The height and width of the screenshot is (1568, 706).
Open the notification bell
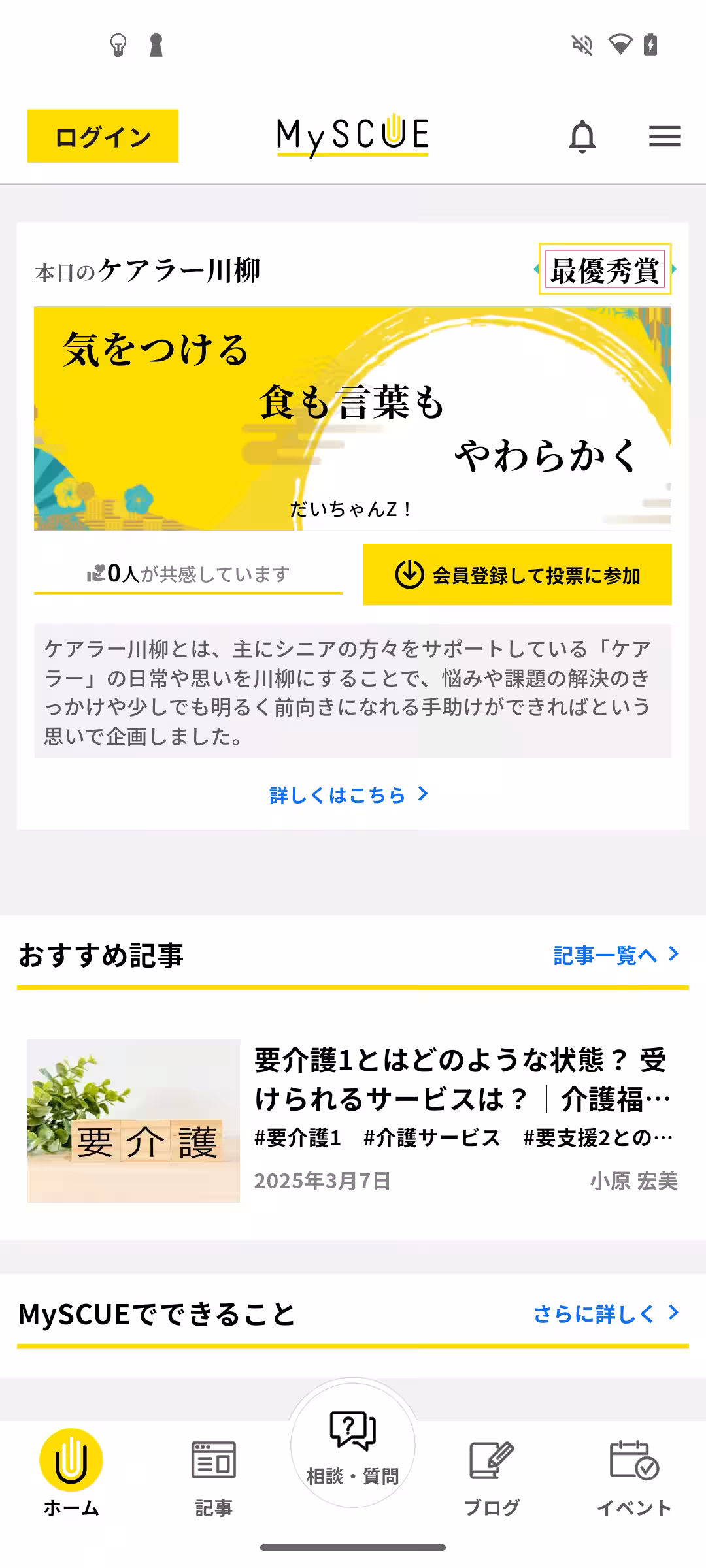coord(584,137)
